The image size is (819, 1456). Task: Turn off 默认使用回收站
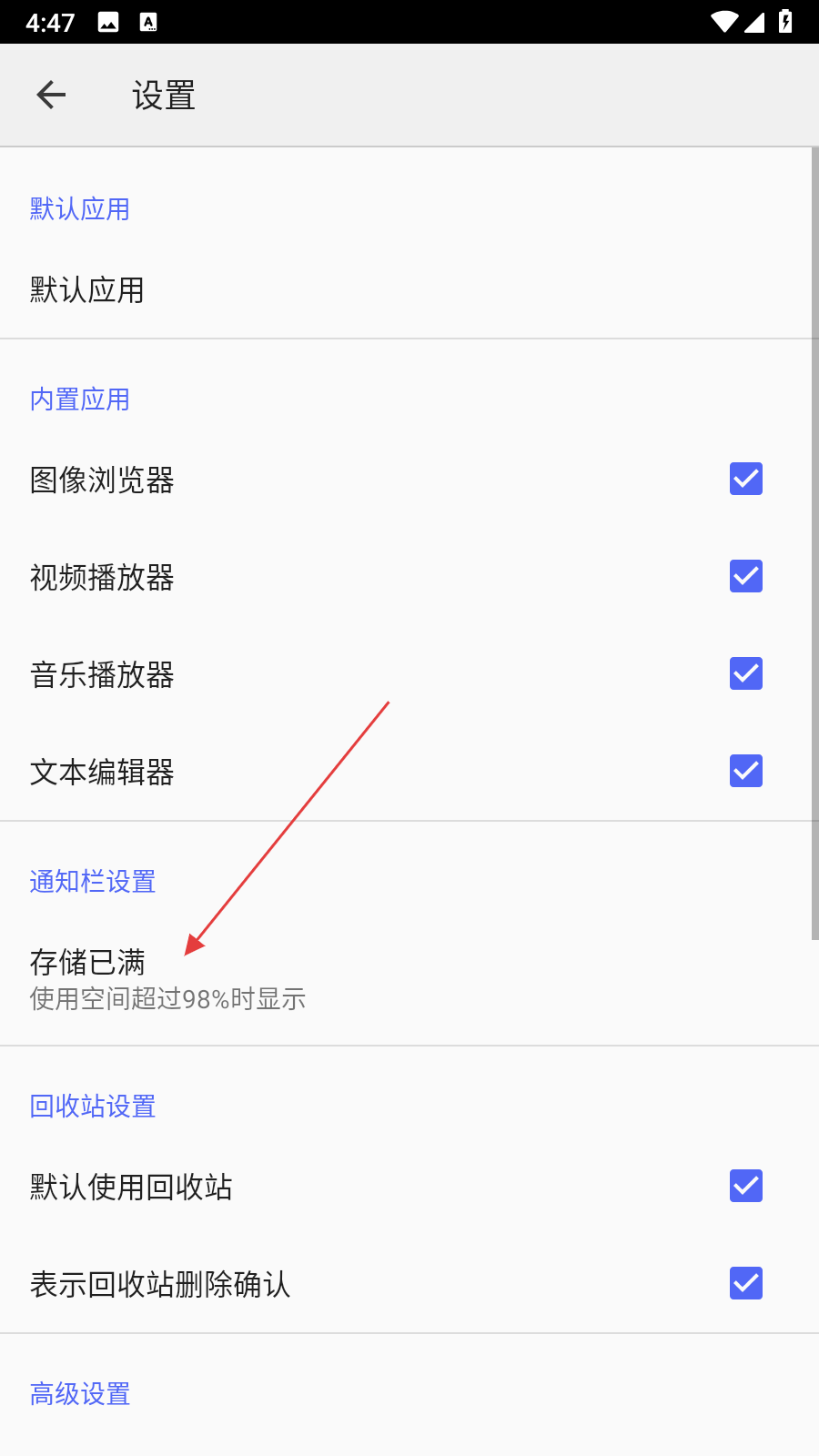745,1186
